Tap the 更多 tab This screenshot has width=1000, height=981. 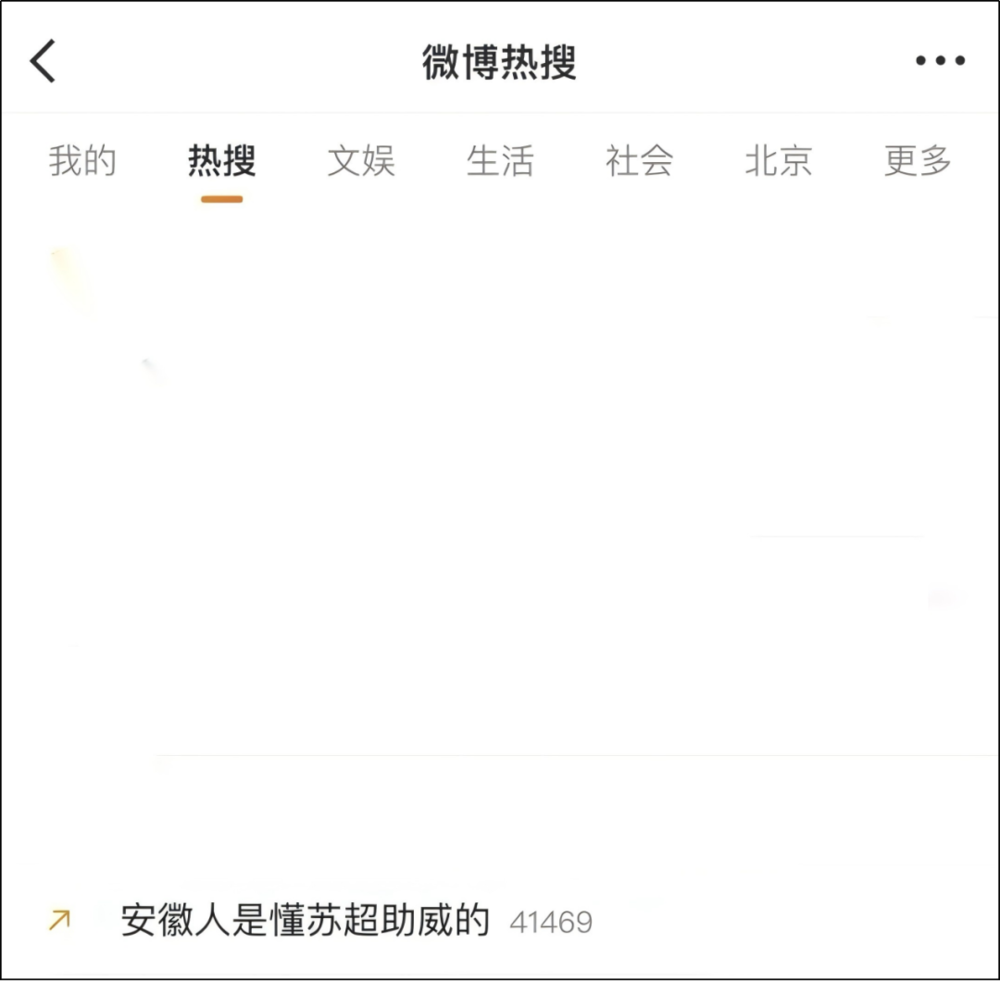click(917, 160)
